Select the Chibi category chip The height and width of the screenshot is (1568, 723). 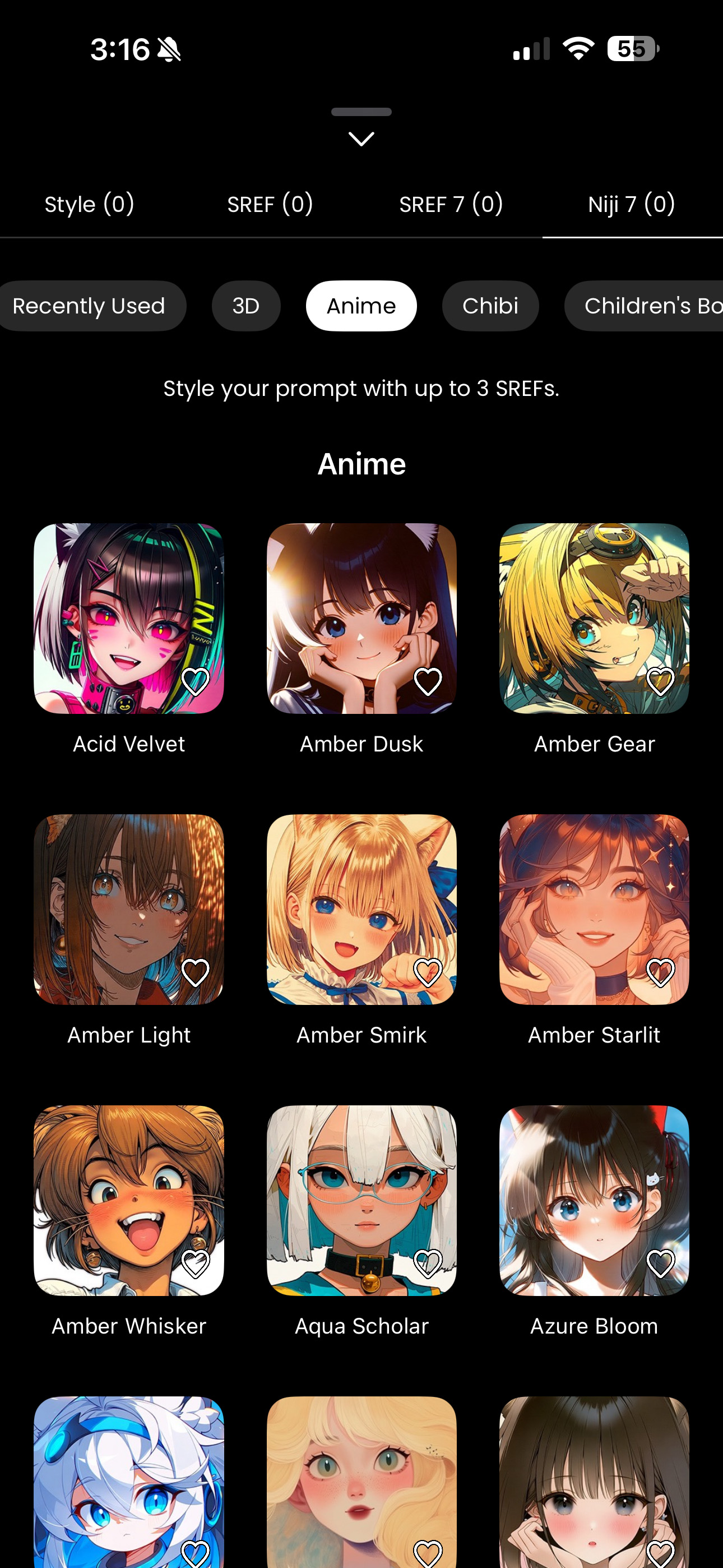490,306
